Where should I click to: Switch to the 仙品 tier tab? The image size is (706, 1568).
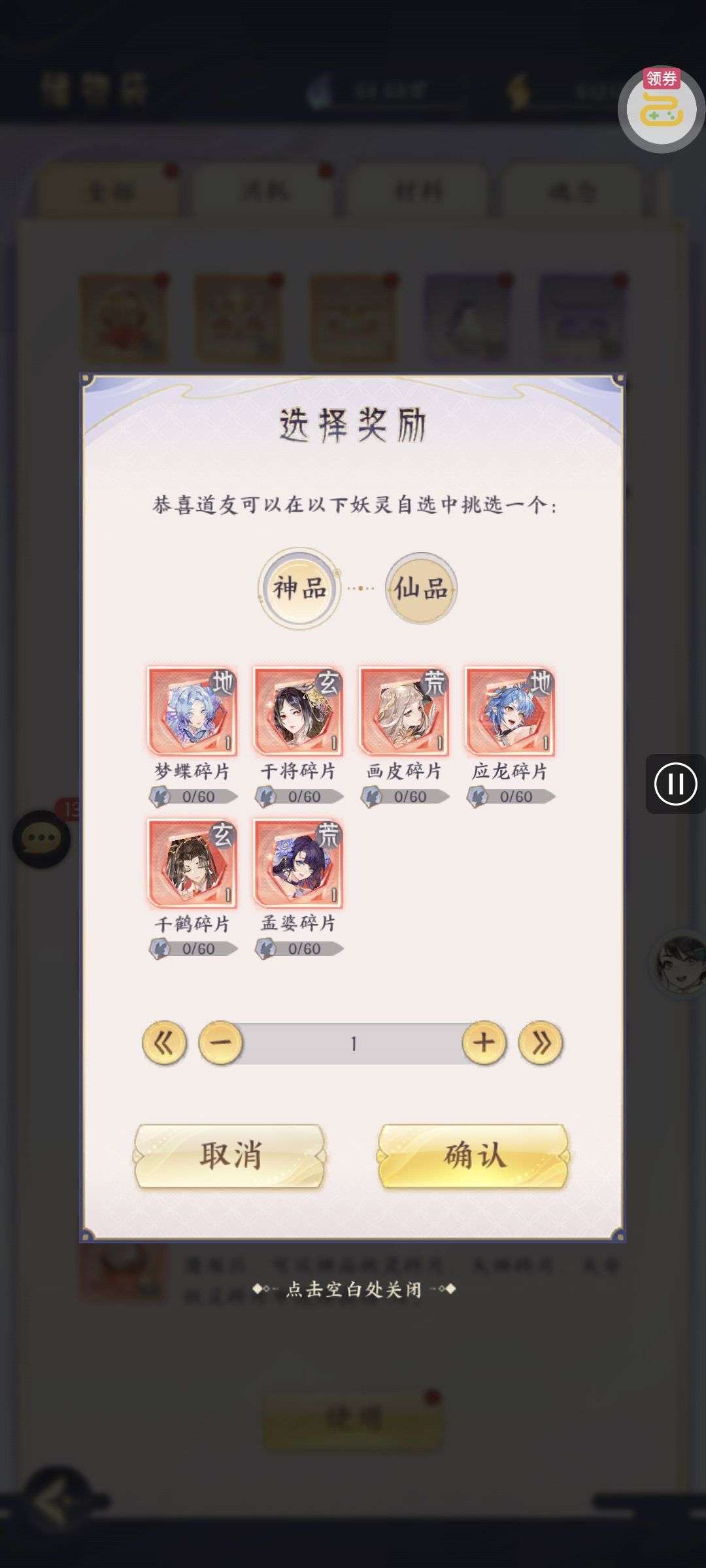tap(421, 589)
